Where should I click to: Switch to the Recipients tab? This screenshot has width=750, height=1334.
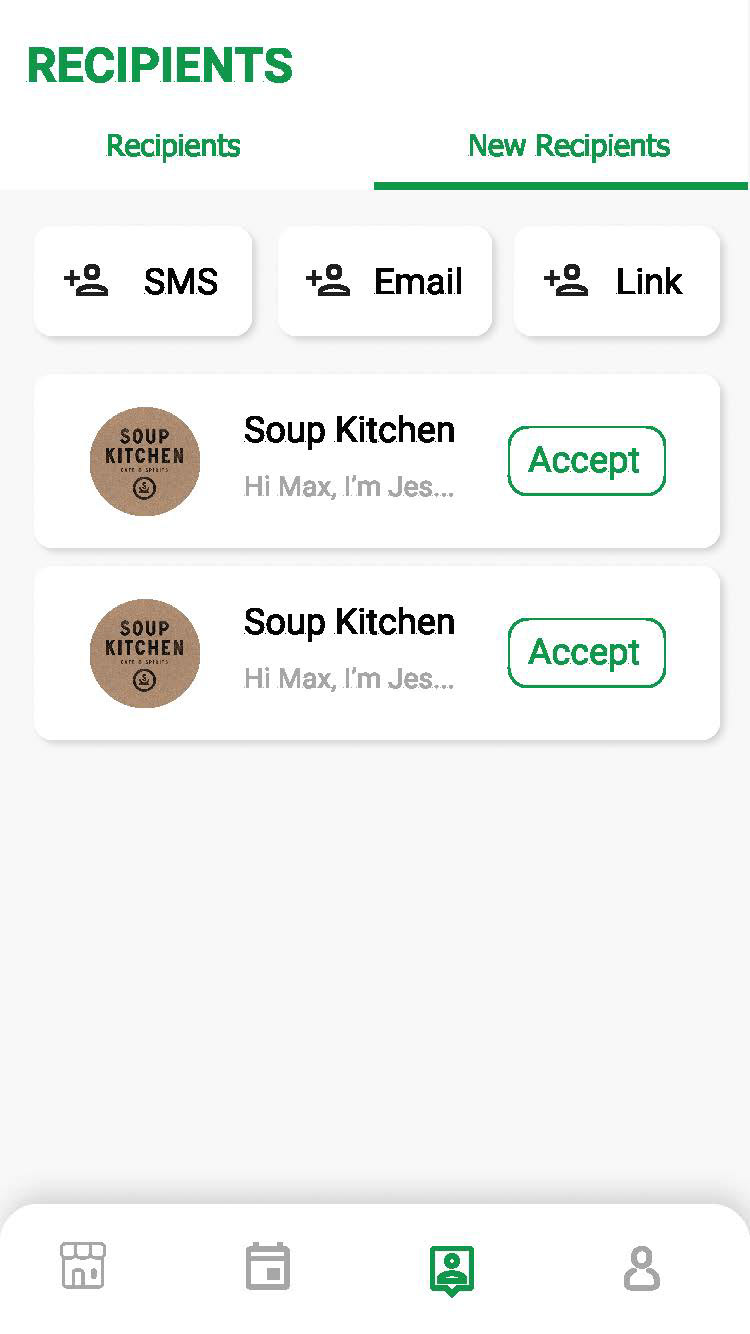(174, 146)
